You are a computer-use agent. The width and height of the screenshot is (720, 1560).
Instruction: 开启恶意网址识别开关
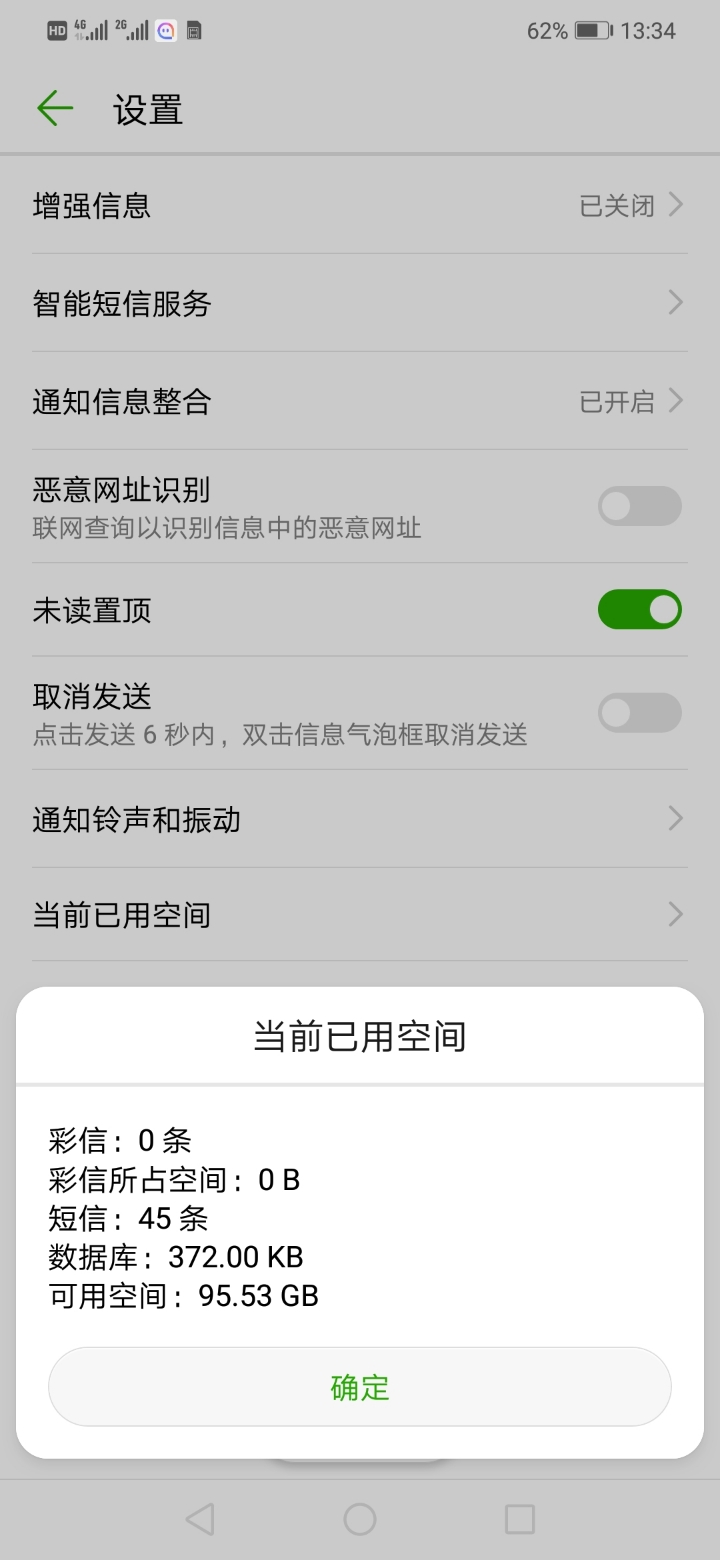tap(639, 506)
